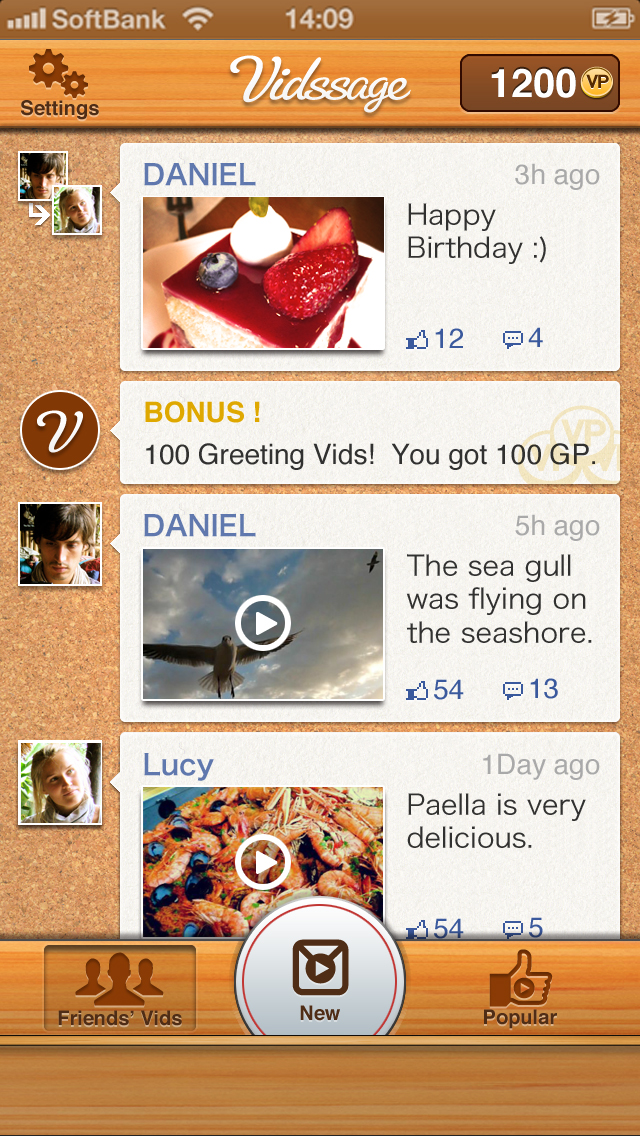Like Lucy's paella post

pos(435,928)
